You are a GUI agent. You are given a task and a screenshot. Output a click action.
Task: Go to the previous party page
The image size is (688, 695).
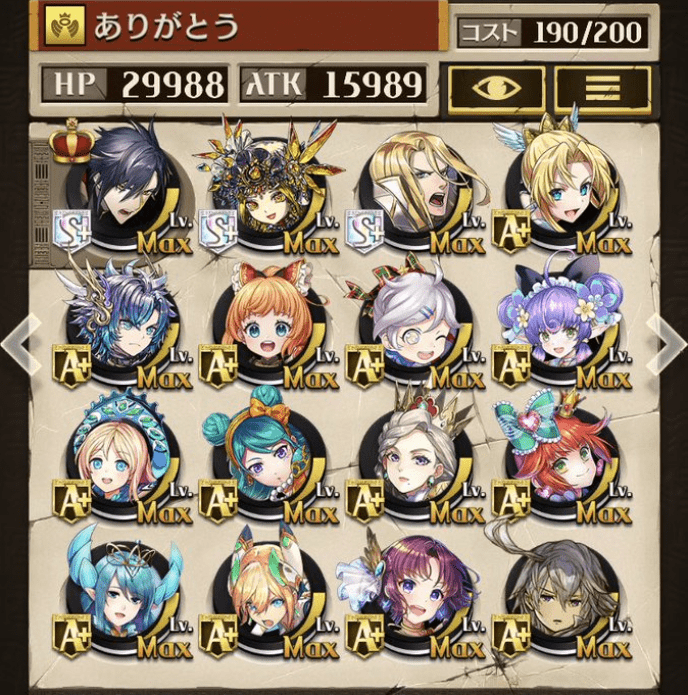tap(18, 343)
